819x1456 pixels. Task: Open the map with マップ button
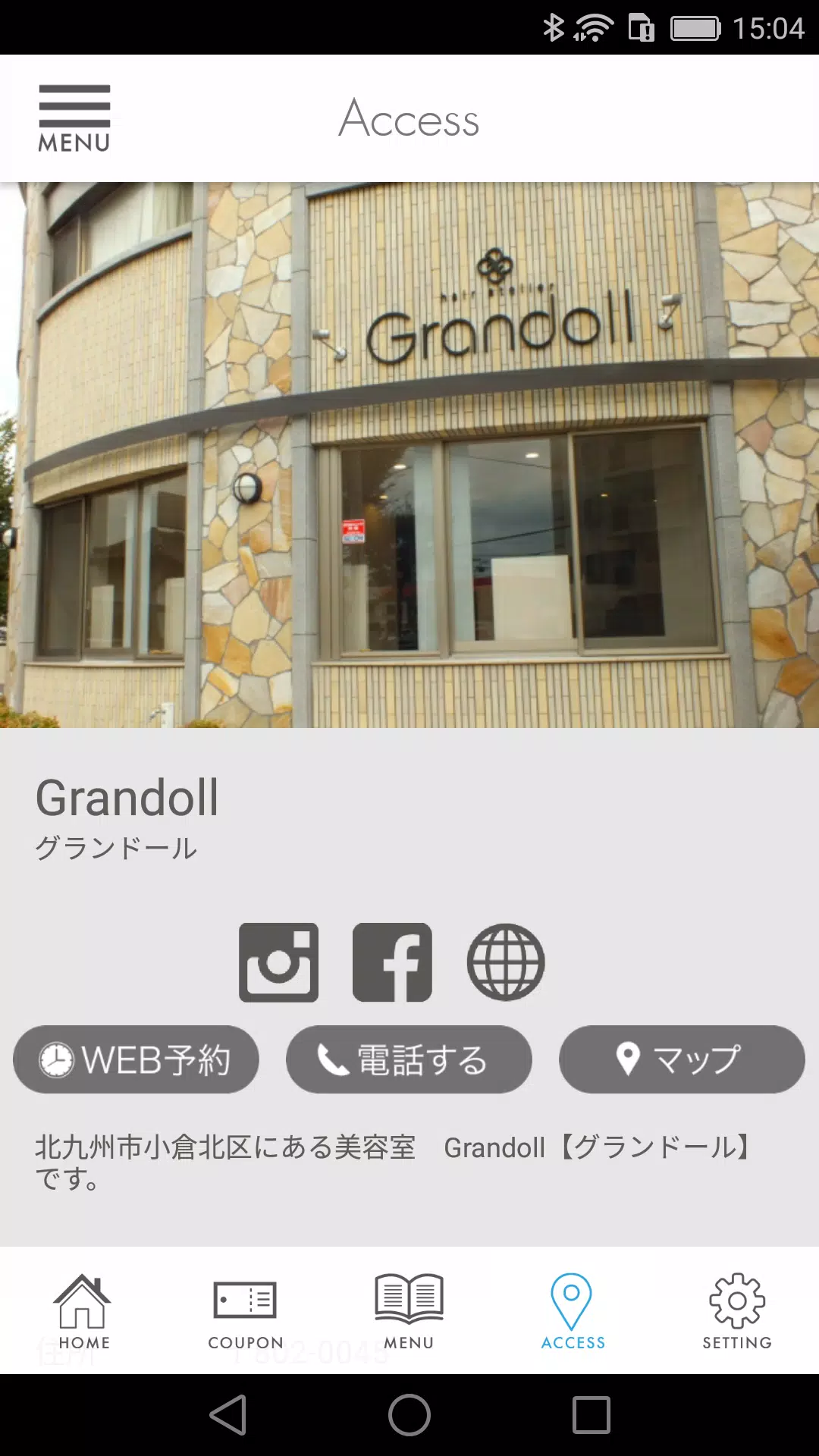(x=682, y=1059)
